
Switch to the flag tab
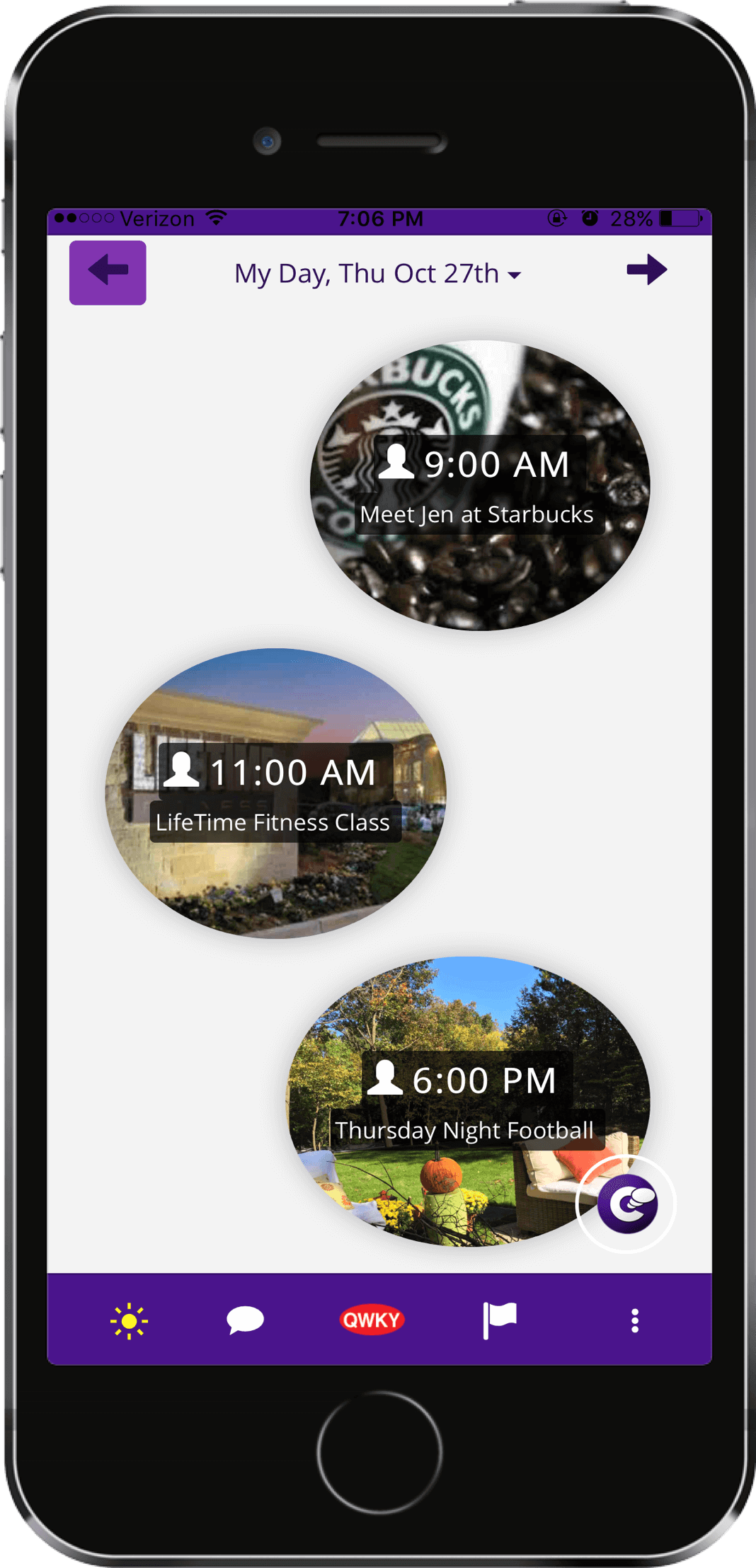click(x=500, y=1320)
